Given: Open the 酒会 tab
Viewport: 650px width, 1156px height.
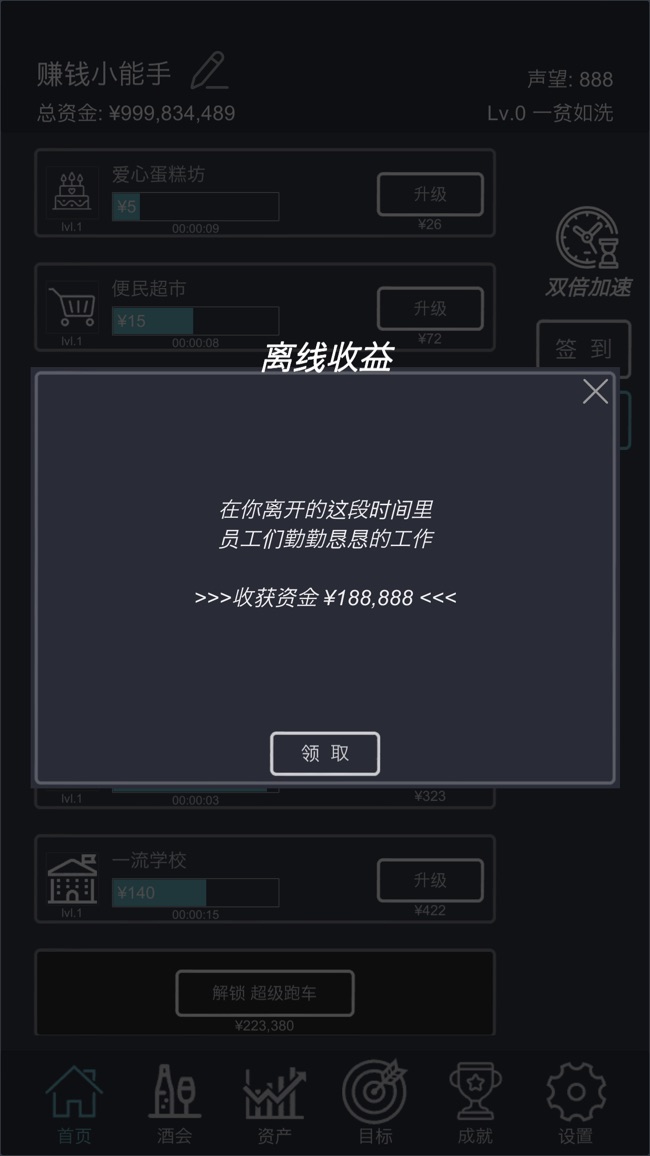Looking at the screenshot, I should coord(175,1103).
